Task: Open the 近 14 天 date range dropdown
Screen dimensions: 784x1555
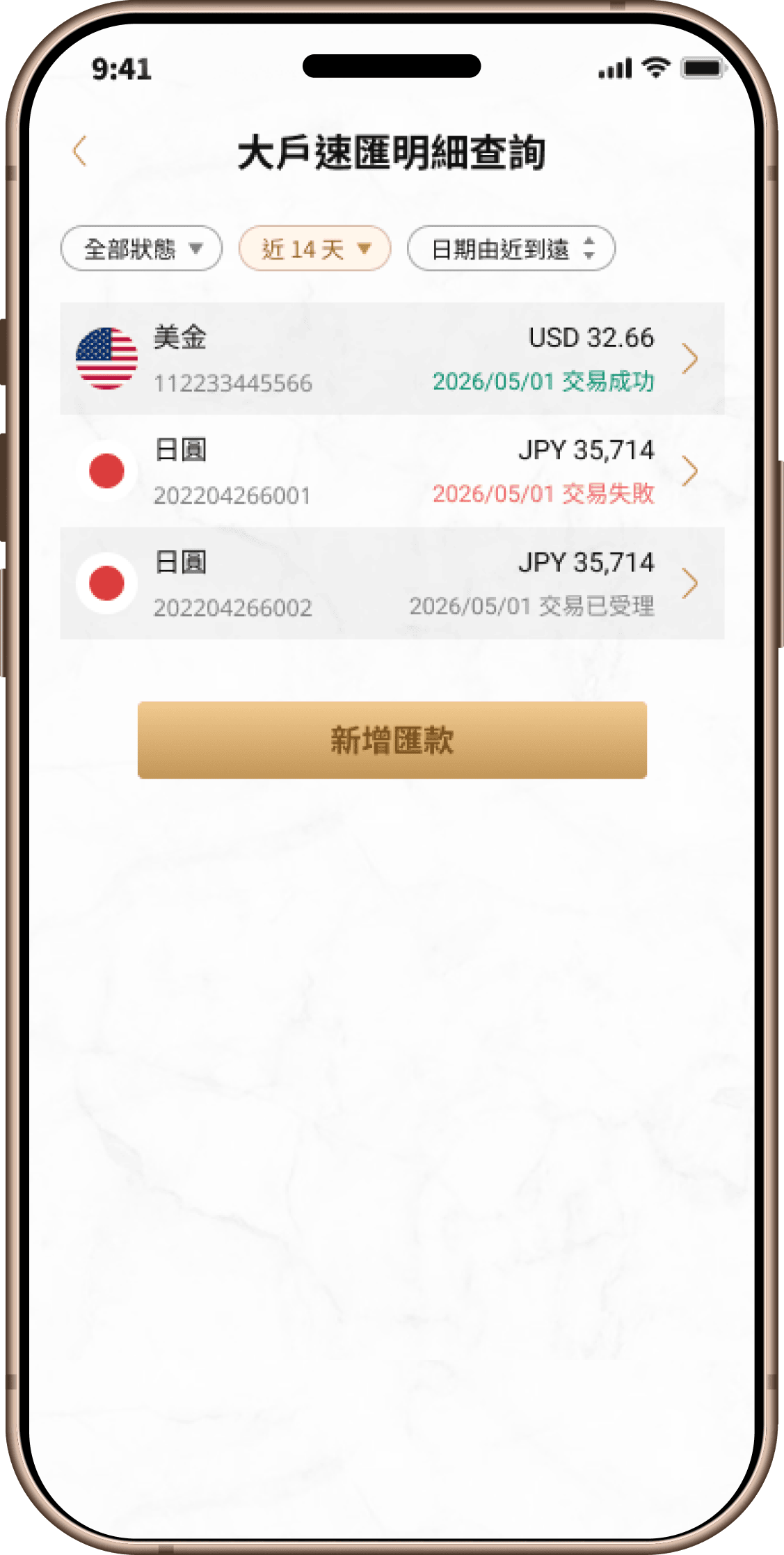Action: tap(314, 248)
